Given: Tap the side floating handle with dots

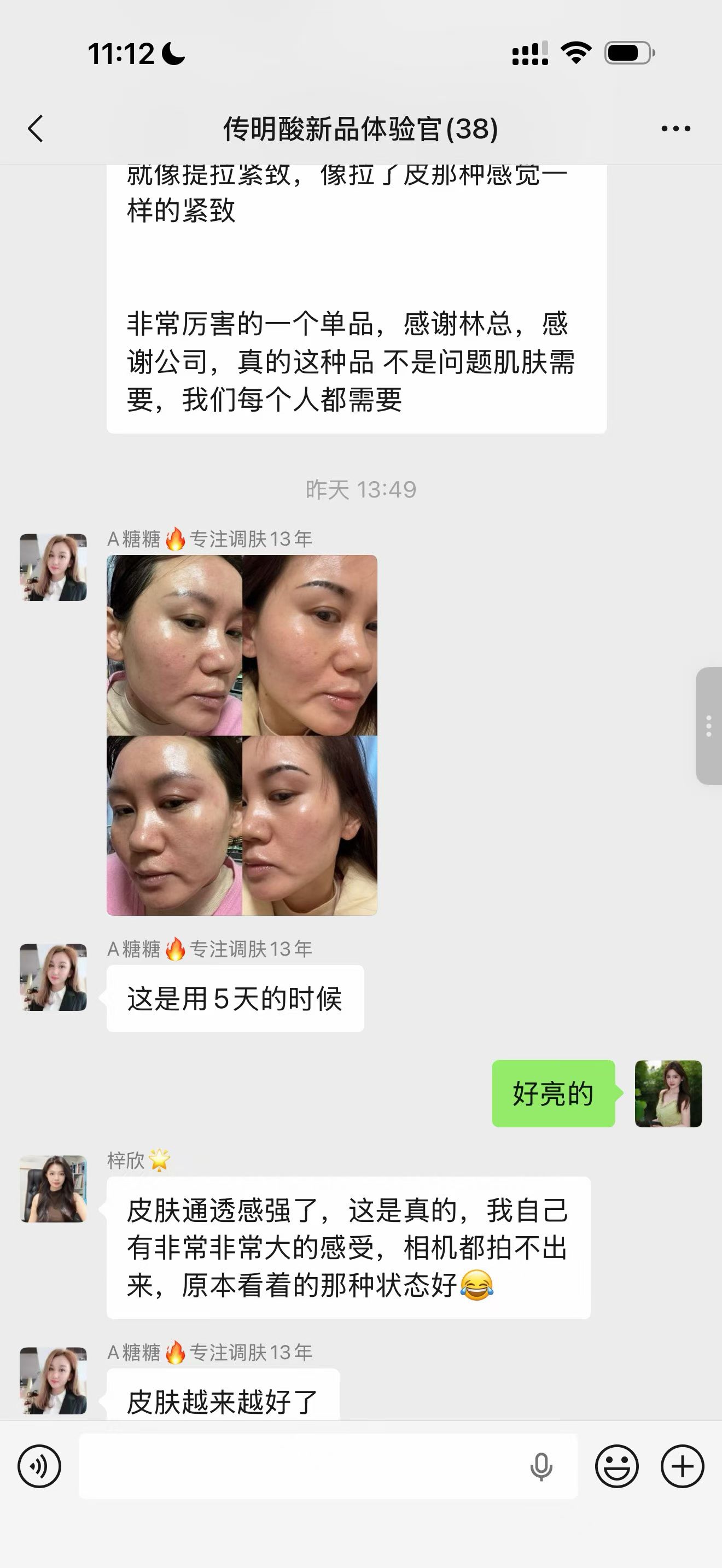Looking at the screenshot, I should (x=709, y=726).
